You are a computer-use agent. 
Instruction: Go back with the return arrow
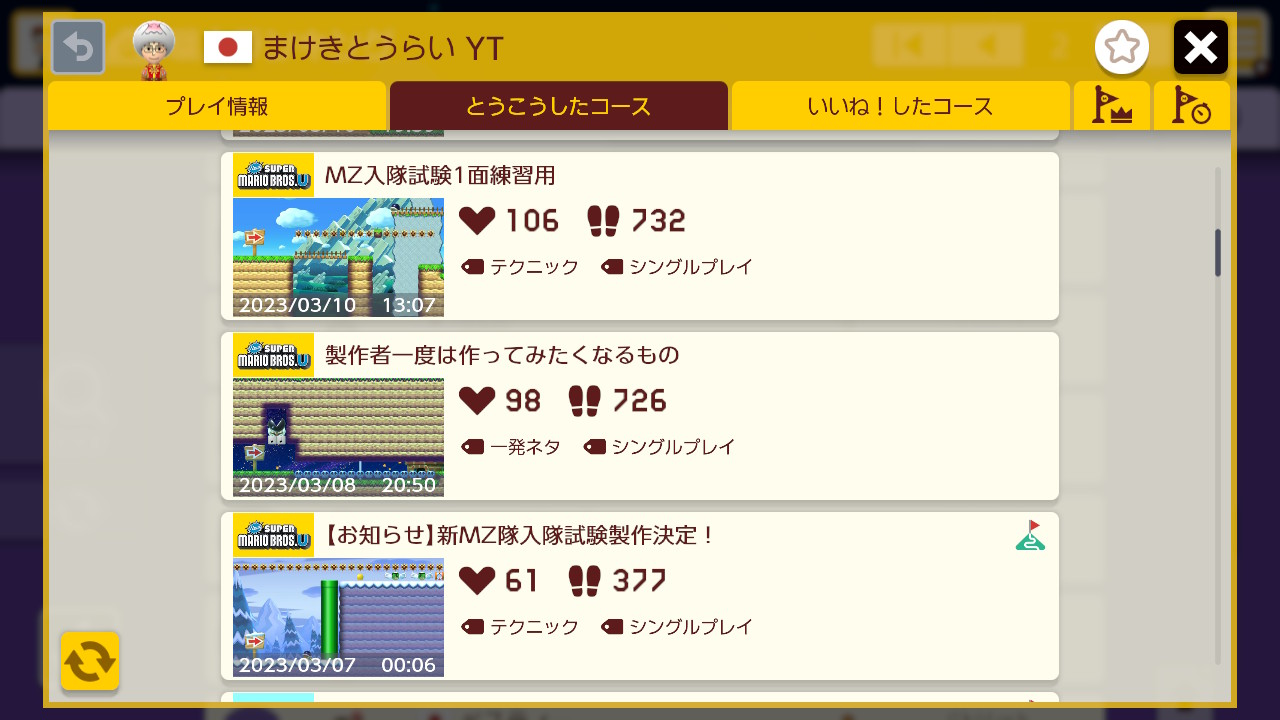(x=78, y=47)
